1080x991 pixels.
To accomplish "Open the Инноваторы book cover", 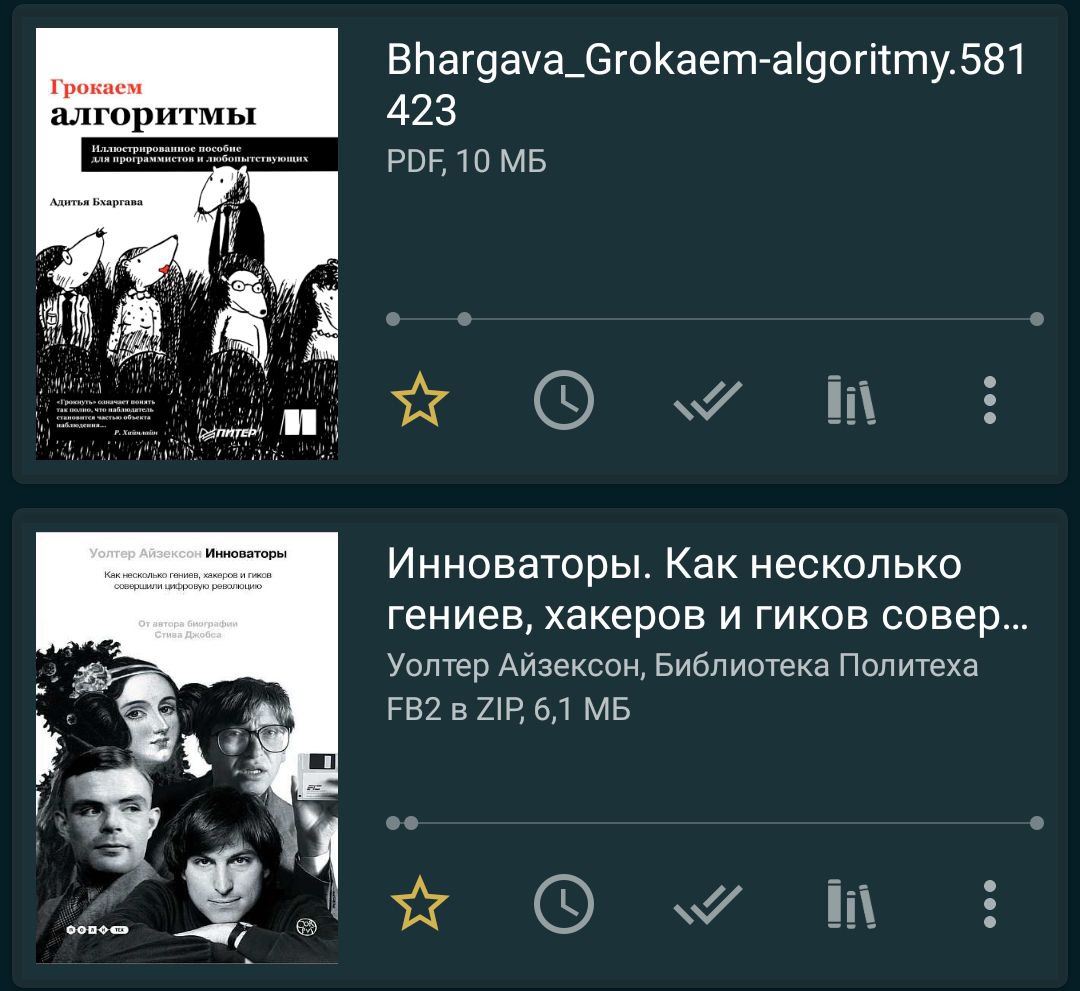I will (187, 747).
